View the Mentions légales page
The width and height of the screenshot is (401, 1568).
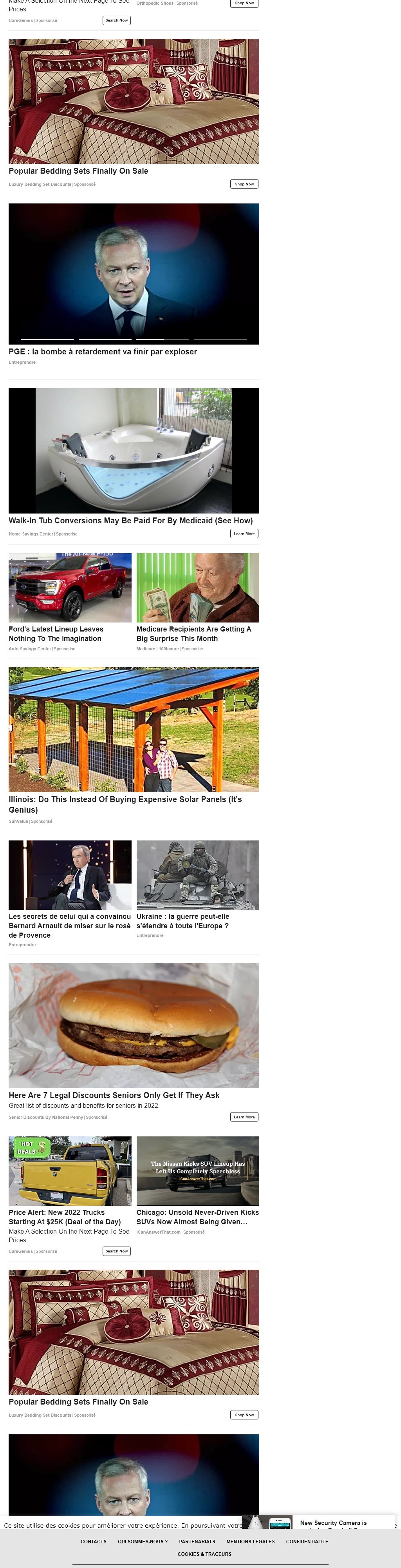(x=250, y=1541)
